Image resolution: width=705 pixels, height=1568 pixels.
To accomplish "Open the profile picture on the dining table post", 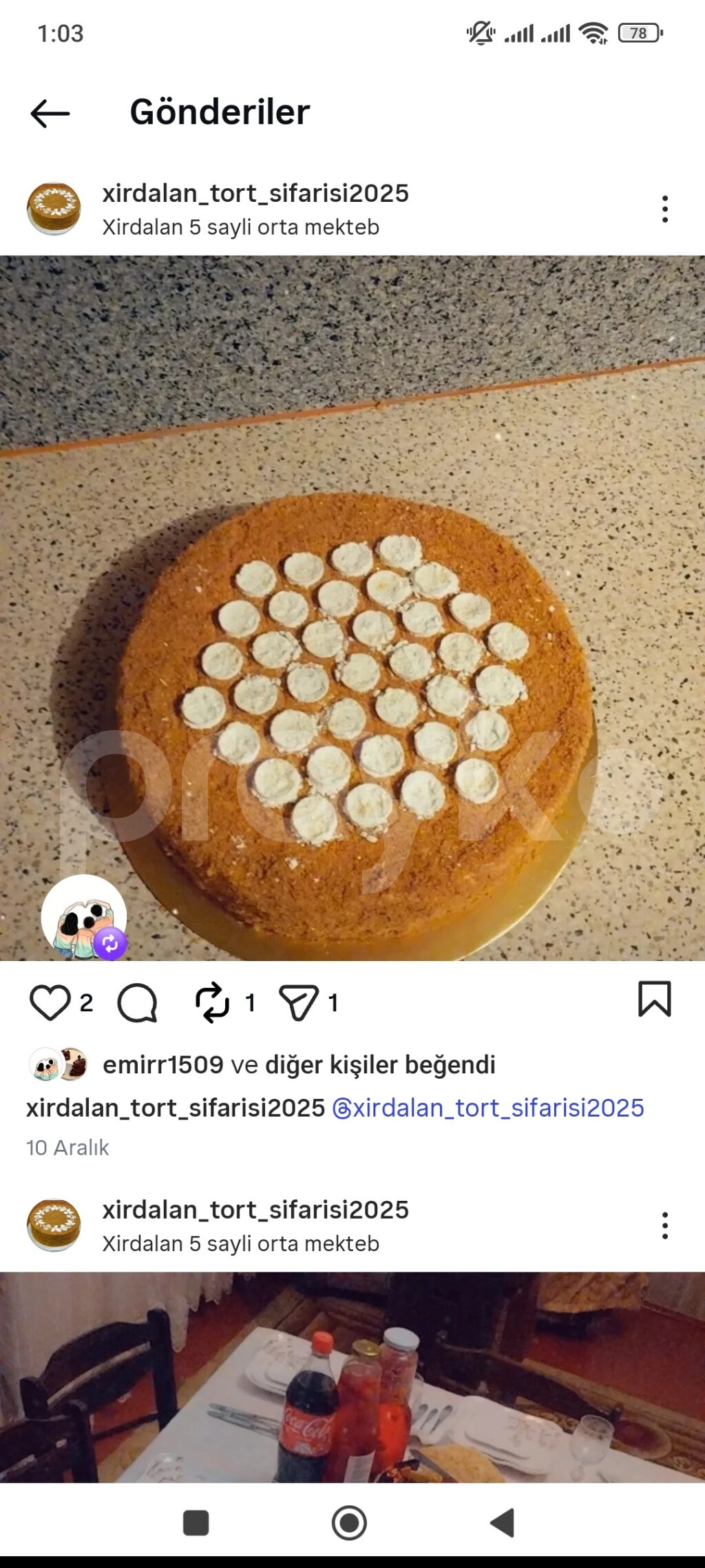I will pyautogui.click(x=54, y=1226).
